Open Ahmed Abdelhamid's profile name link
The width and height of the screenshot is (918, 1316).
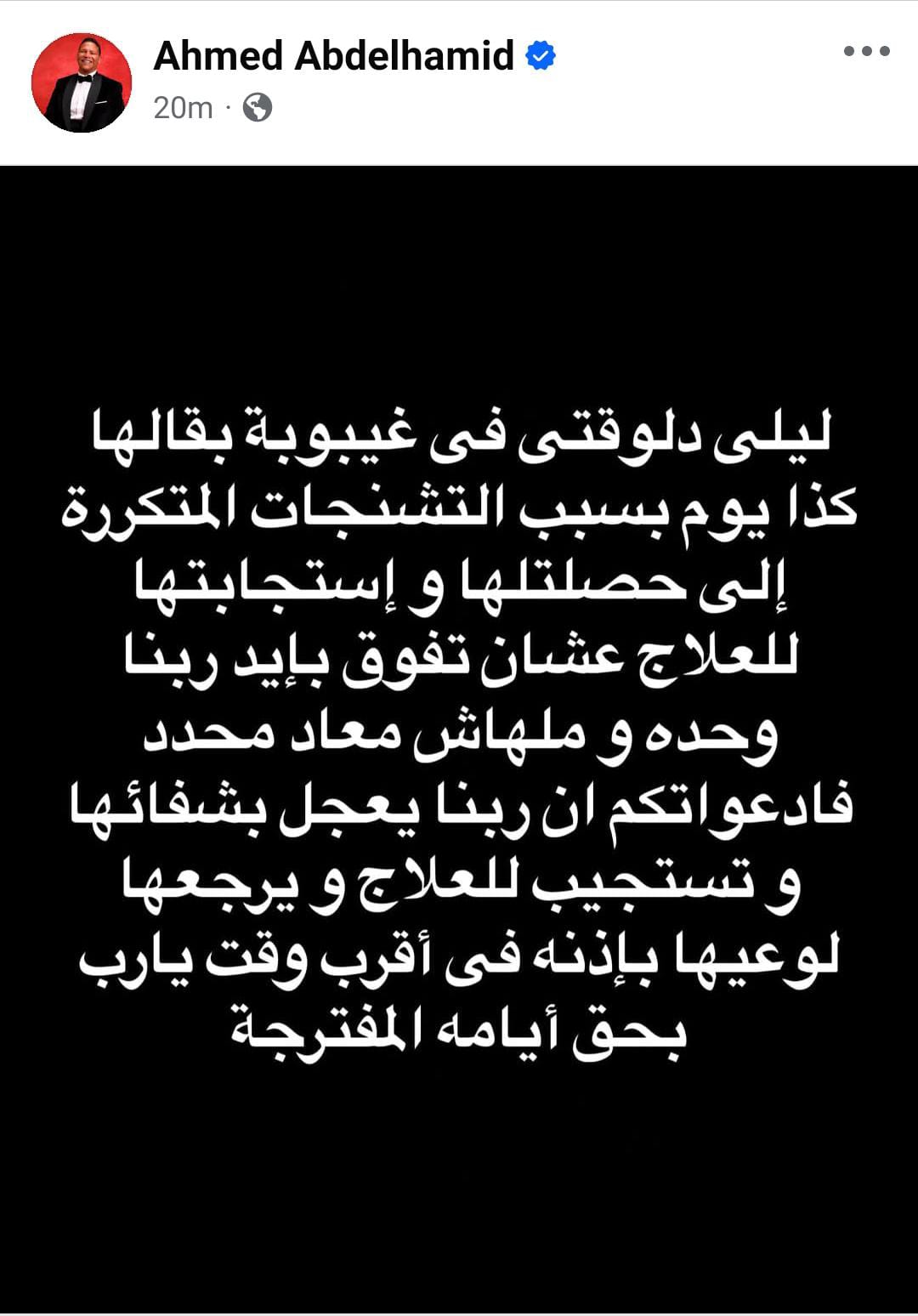coord(333,56)
